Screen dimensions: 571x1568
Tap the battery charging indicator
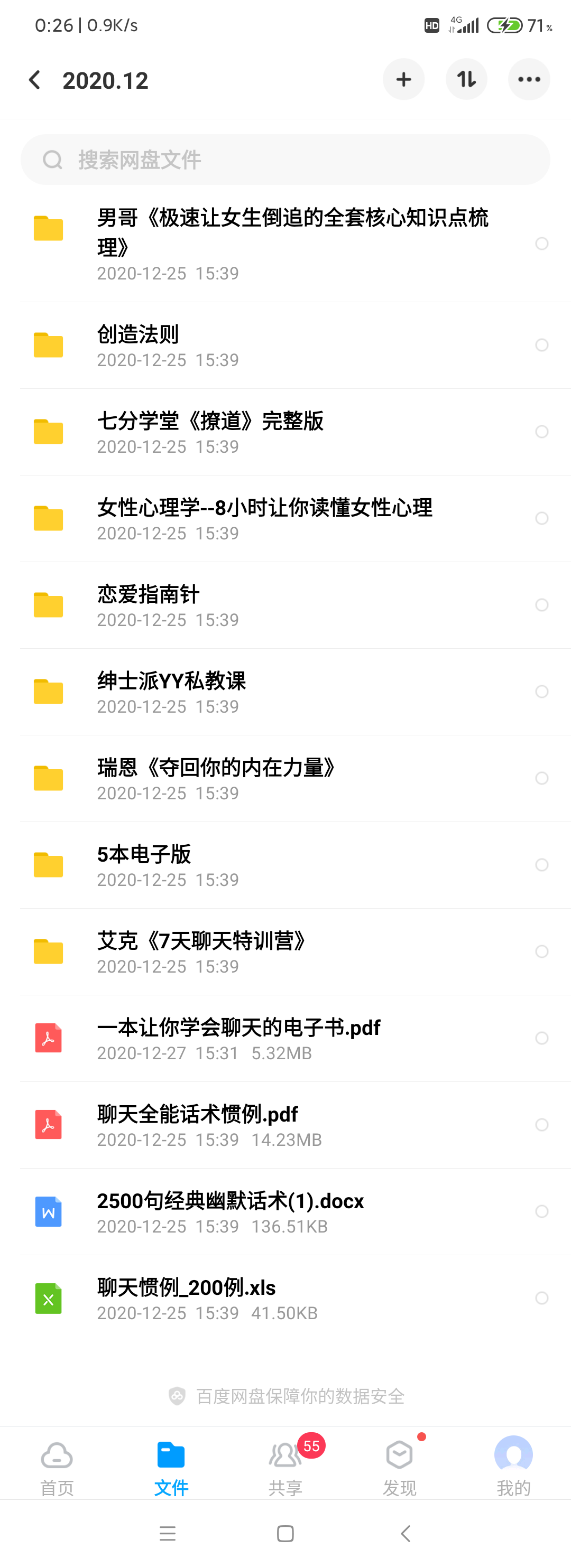[503, 25]
